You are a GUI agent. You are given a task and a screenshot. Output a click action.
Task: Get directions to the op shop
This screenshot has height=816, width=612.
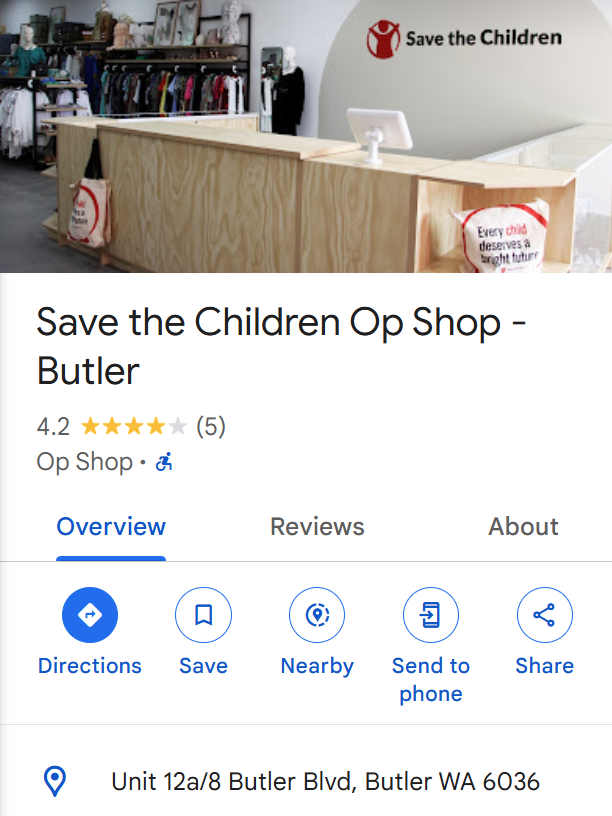tap(90, 615)
